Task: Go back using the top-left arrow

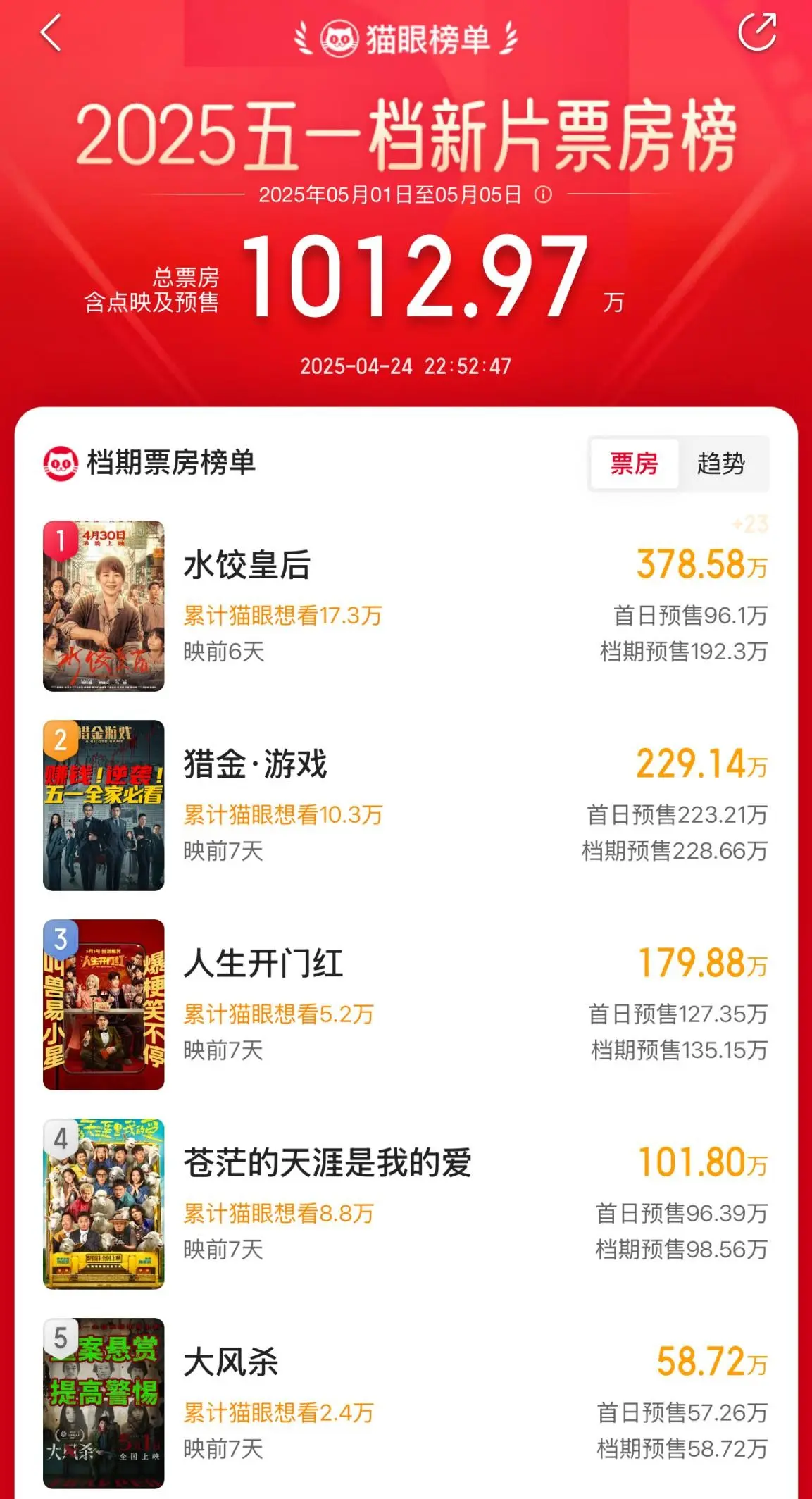Action: [51, 33]
